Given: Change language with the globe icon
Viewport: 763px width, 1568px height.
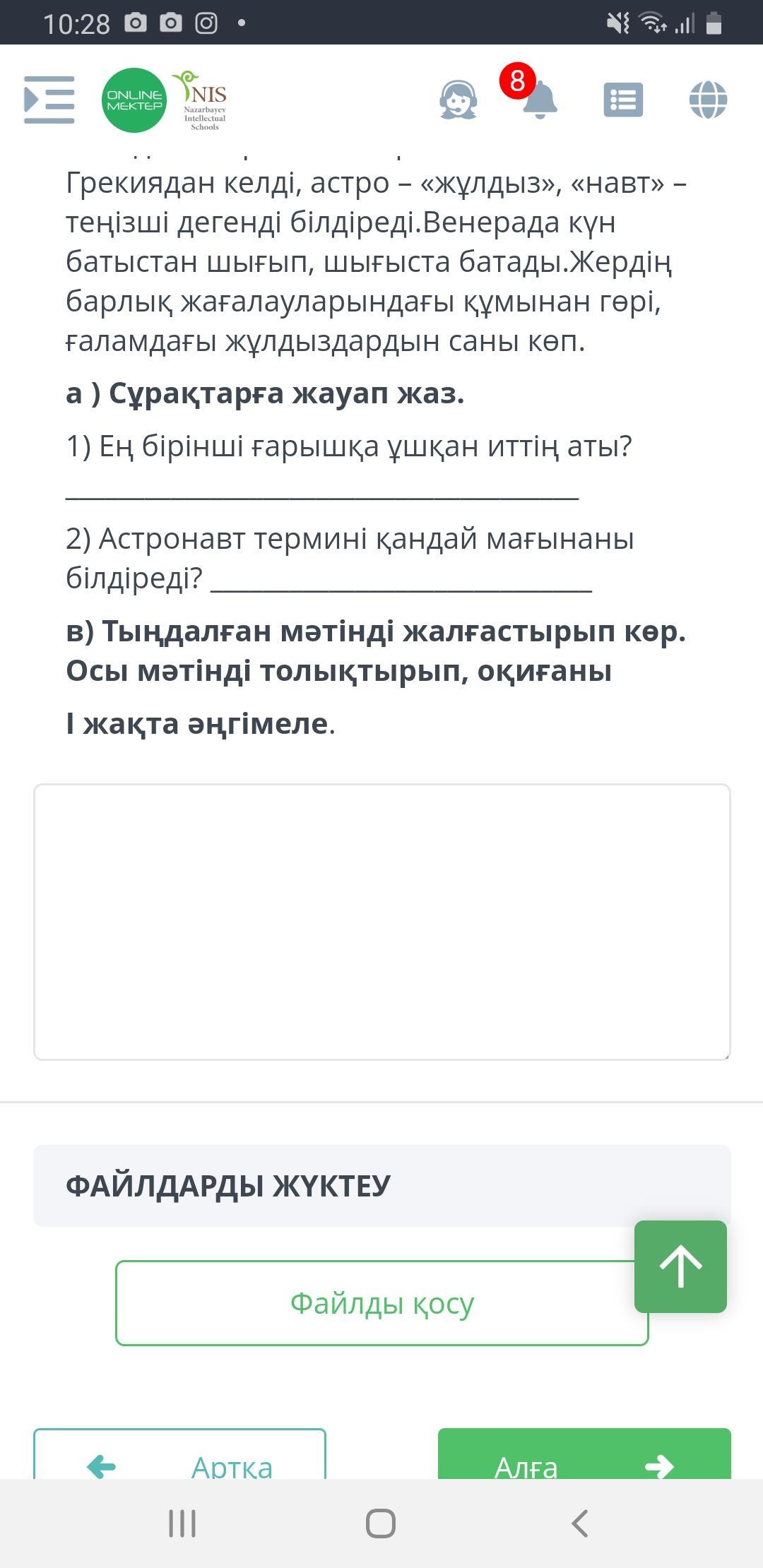Looking at the screenshot, I should (708, 100).
